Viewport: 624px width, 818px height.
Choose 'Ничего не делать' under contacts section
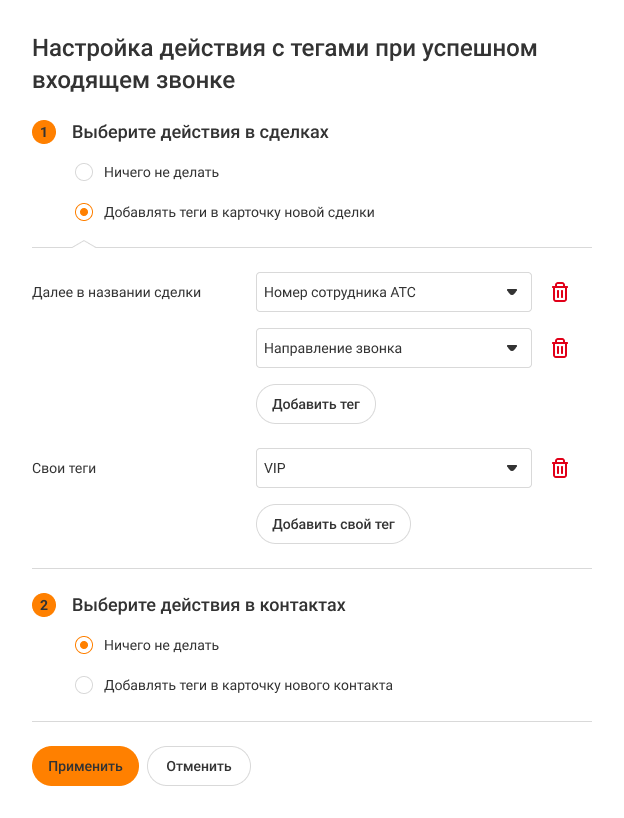[x=85, y=645]
